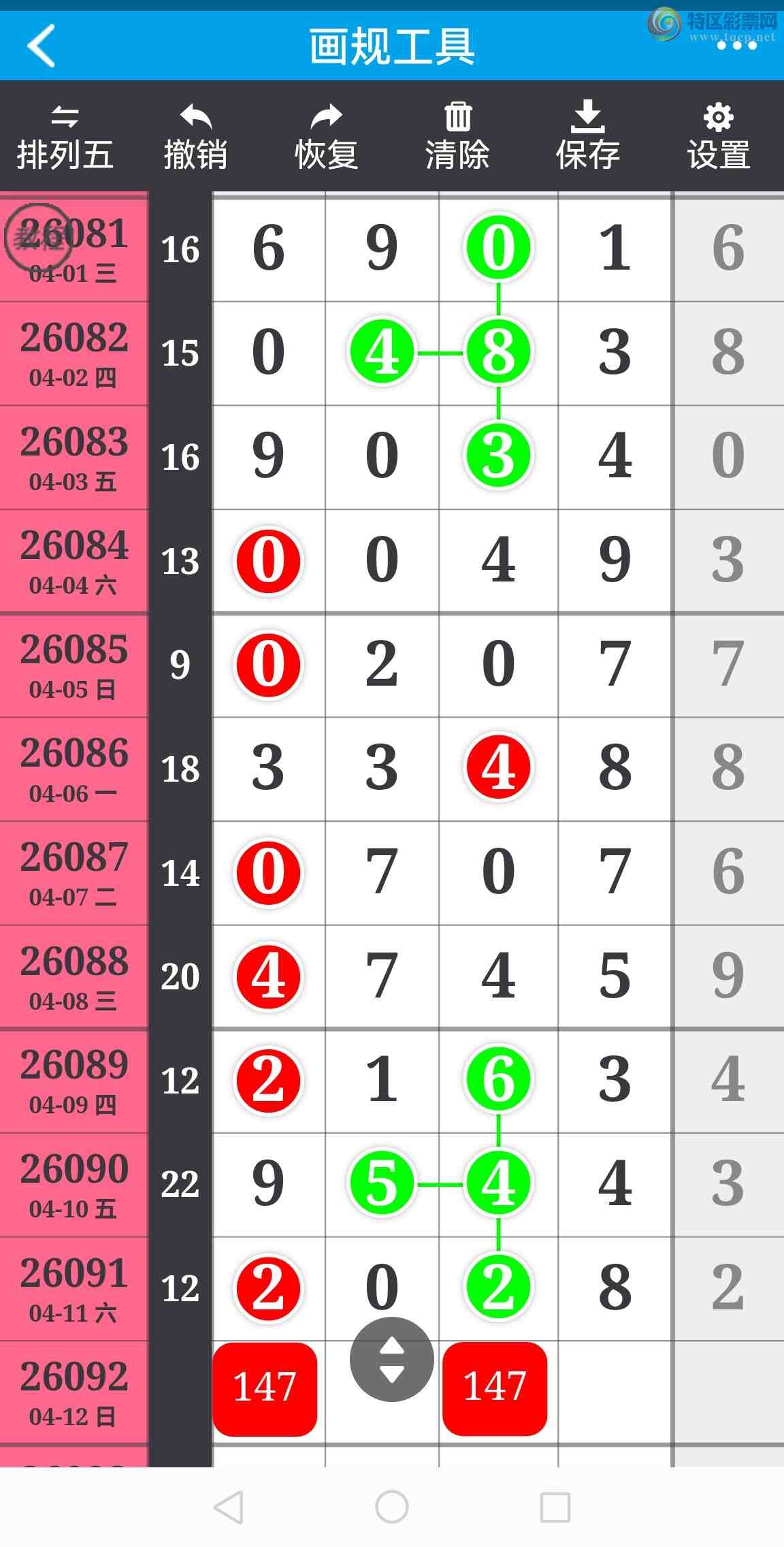The image size is (784, 1547).
Task: Tap the red 147 tag in the third column
Action: click(x=495, y=1389)
